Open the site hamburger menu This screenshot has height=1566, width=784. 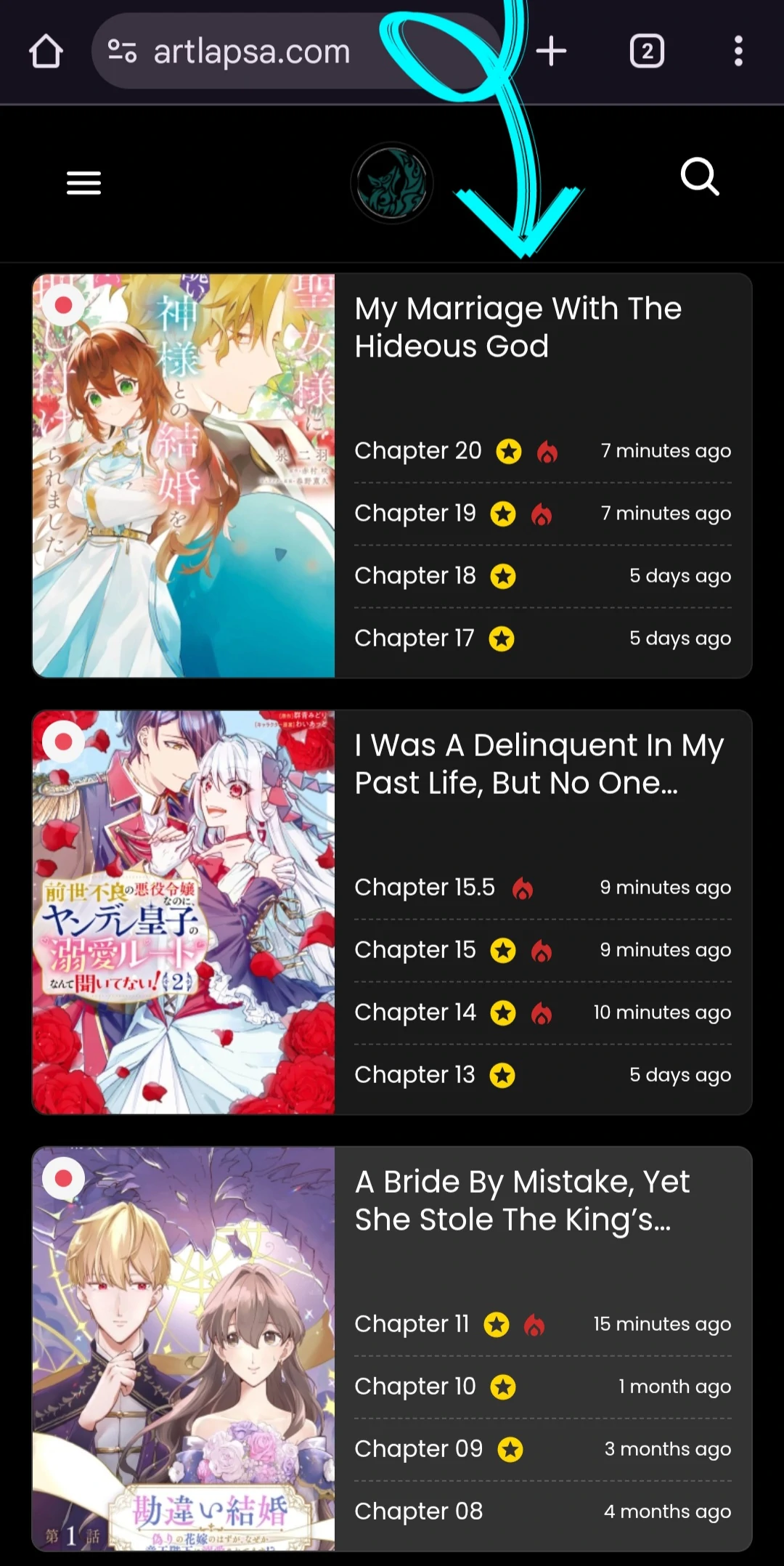pyautogui.click(x=83, y=183)
